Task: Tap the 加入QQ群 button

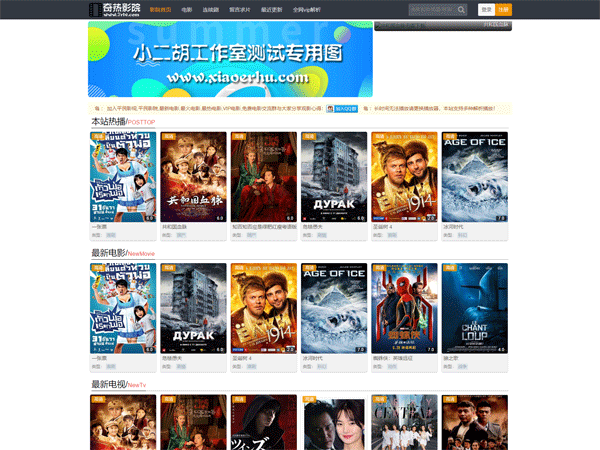Action: click(x=341, y=107)
